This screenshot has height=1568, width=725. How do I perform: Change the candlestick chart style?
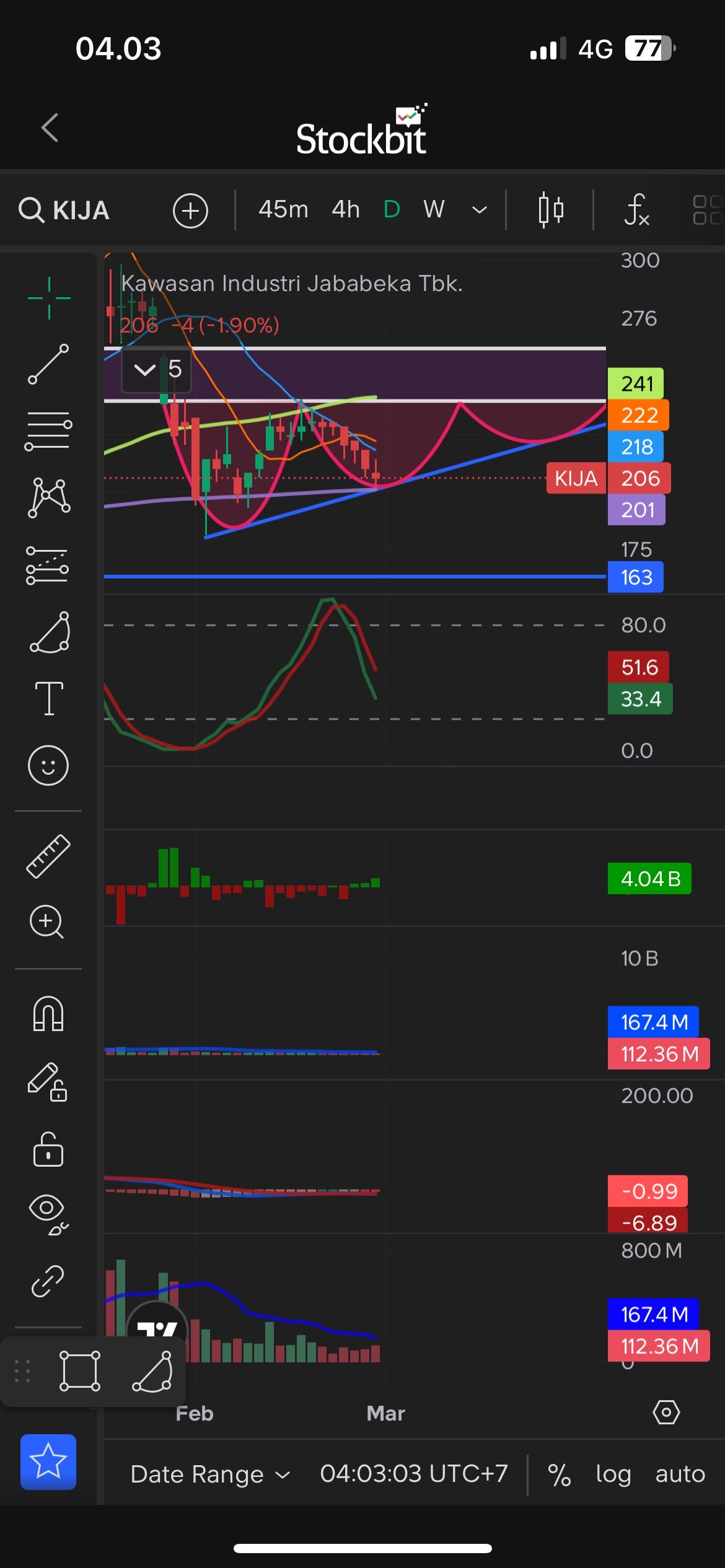(550, 210)
